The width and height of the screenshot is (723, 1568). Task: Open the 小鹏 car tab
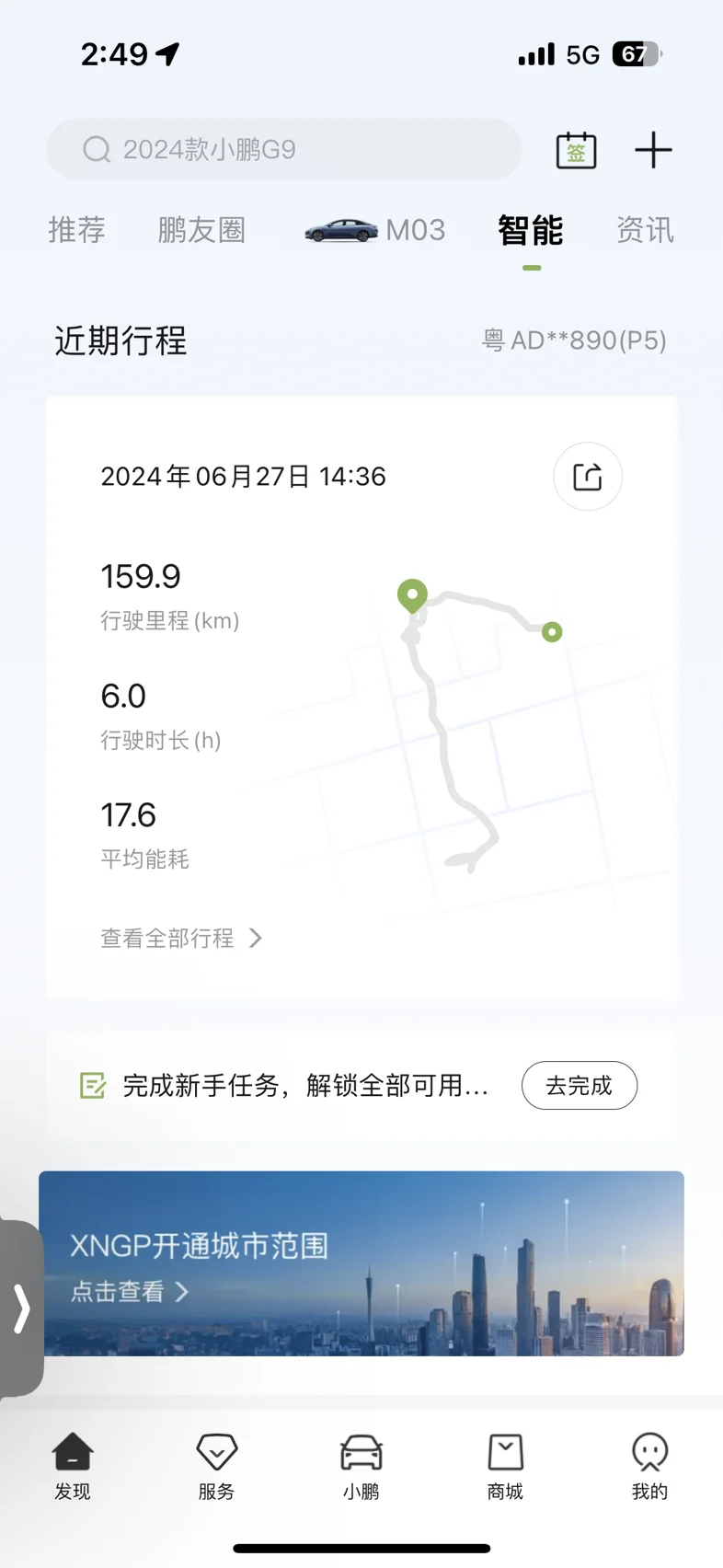point(361,1467)
